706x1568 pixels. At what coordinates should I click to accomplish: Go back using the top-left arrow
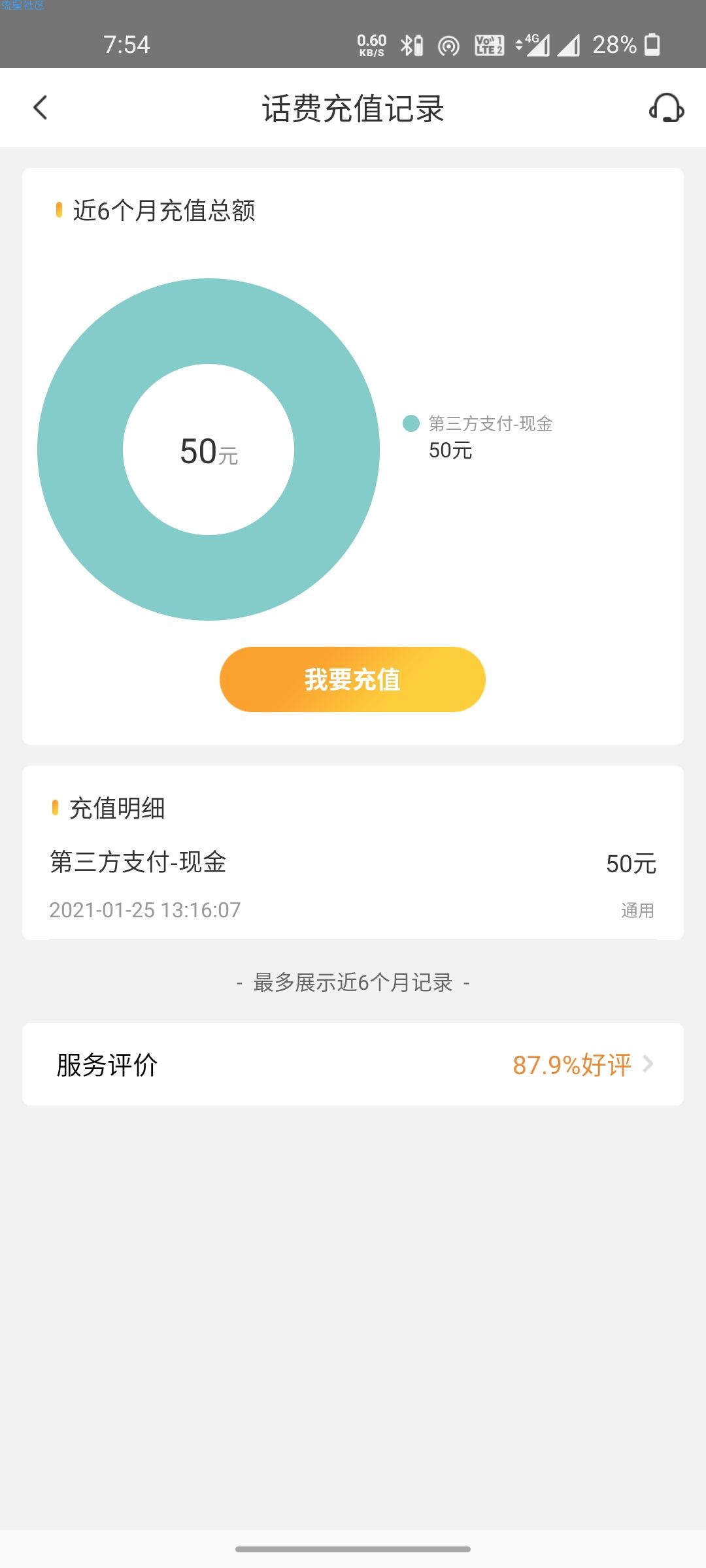click(x=41, y=108)
